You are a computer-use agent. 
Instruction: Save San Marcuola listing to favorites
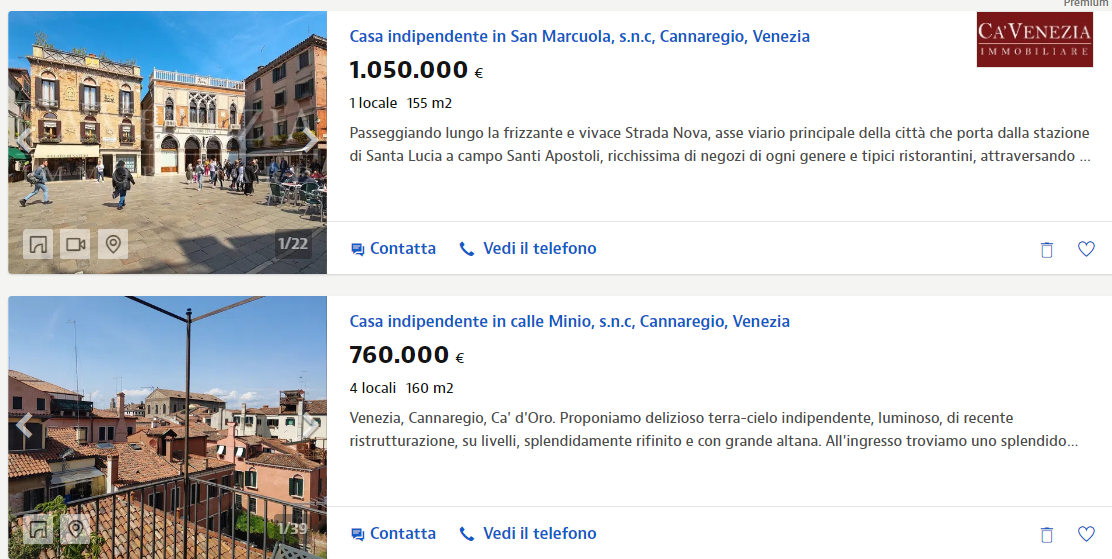click(1086, 249)
